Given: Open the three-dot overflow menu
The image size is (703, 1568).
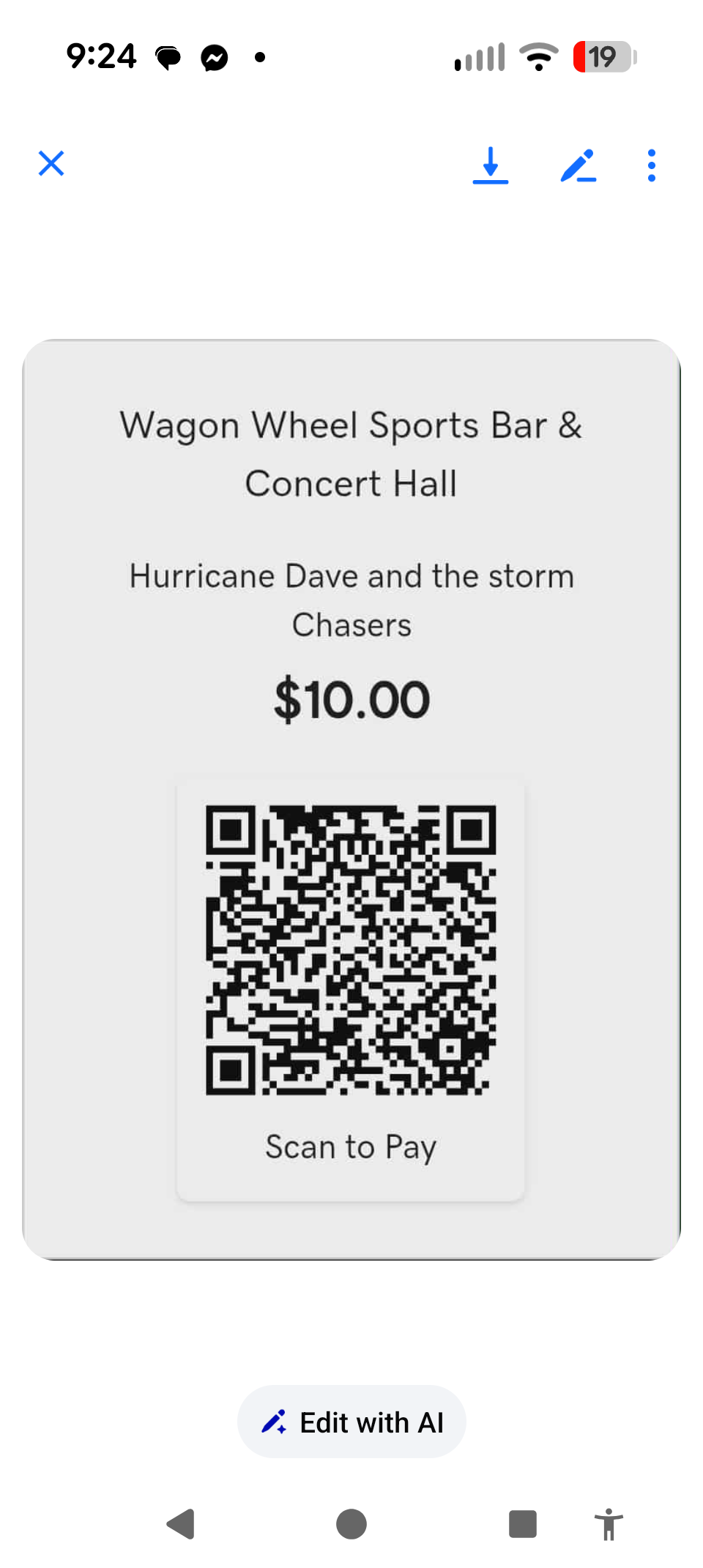Looking at the screenshot, I should (x=652, y=165).
